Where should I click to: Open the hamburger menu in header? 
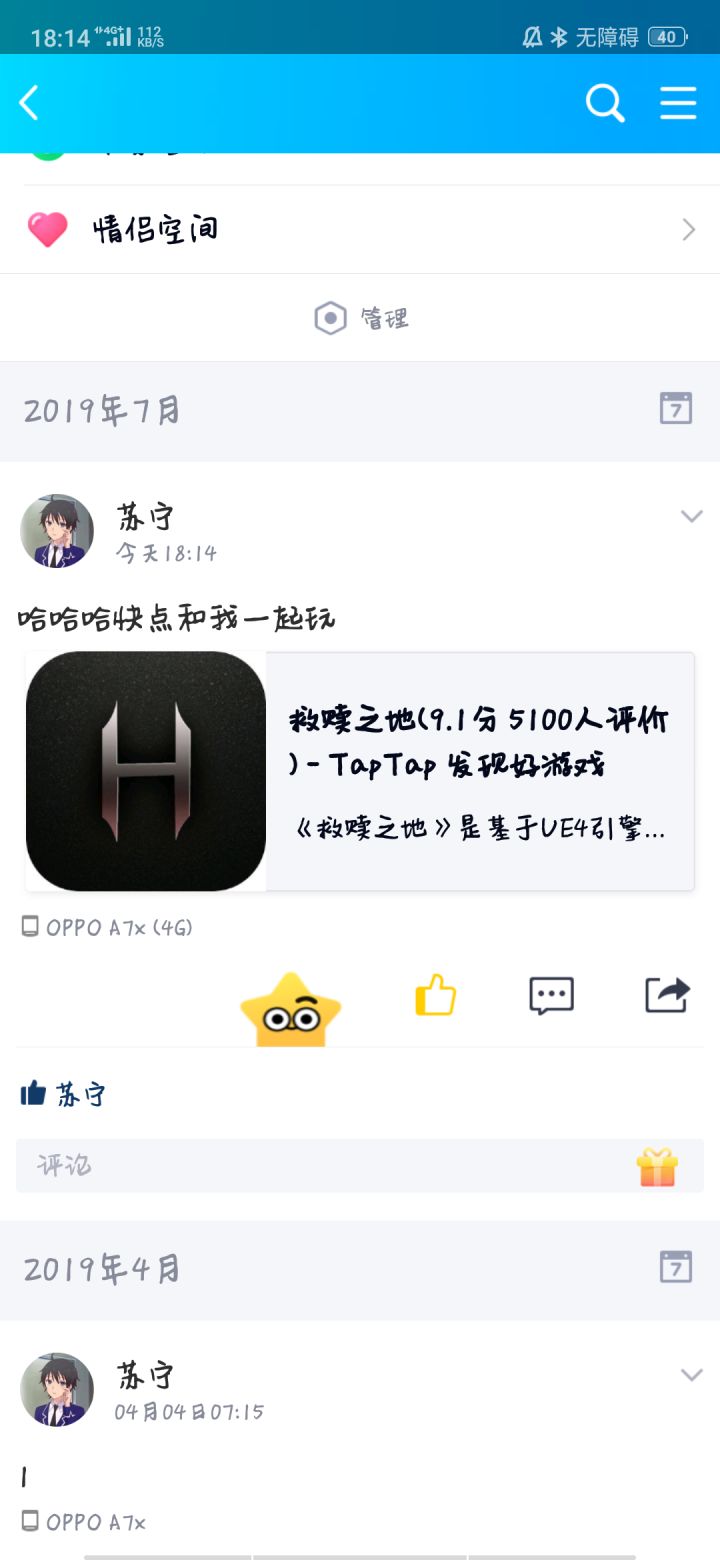tap(678, 103)
